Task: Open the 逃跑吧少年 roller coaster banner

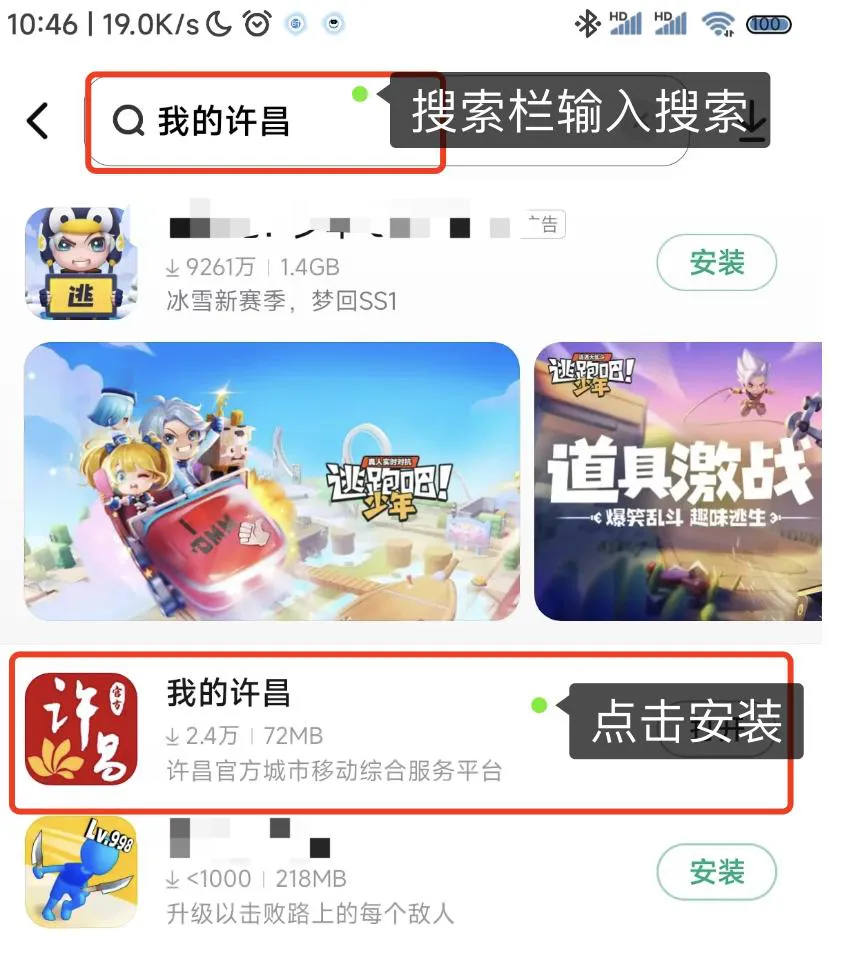Action: (x=272, y=481)
